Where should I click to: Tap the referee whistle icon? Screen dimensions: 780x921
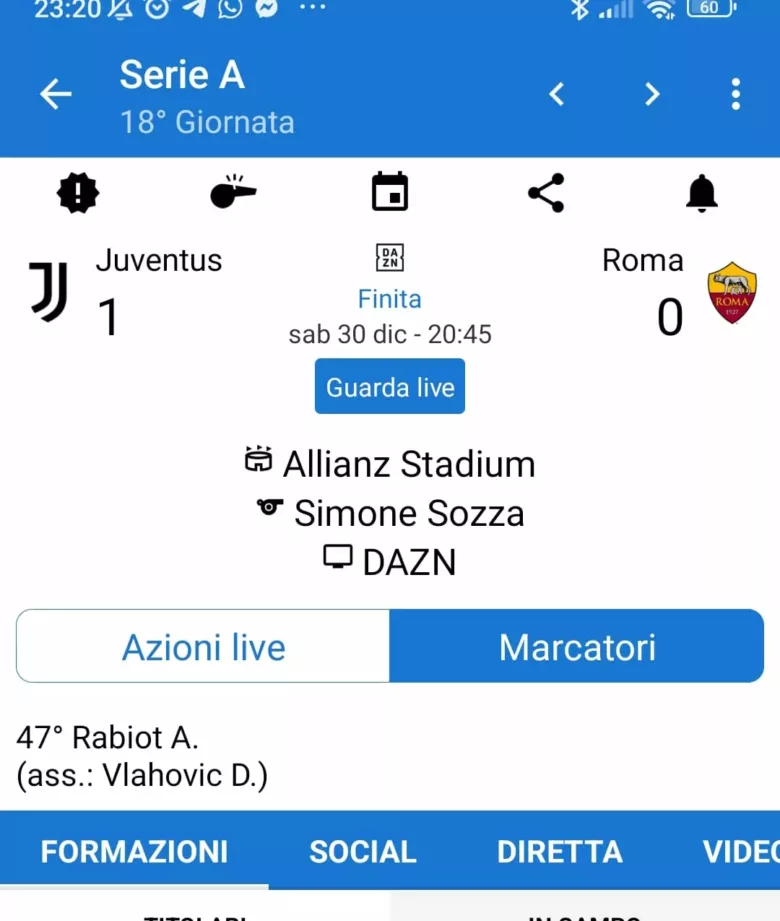(x=233, y=193)
